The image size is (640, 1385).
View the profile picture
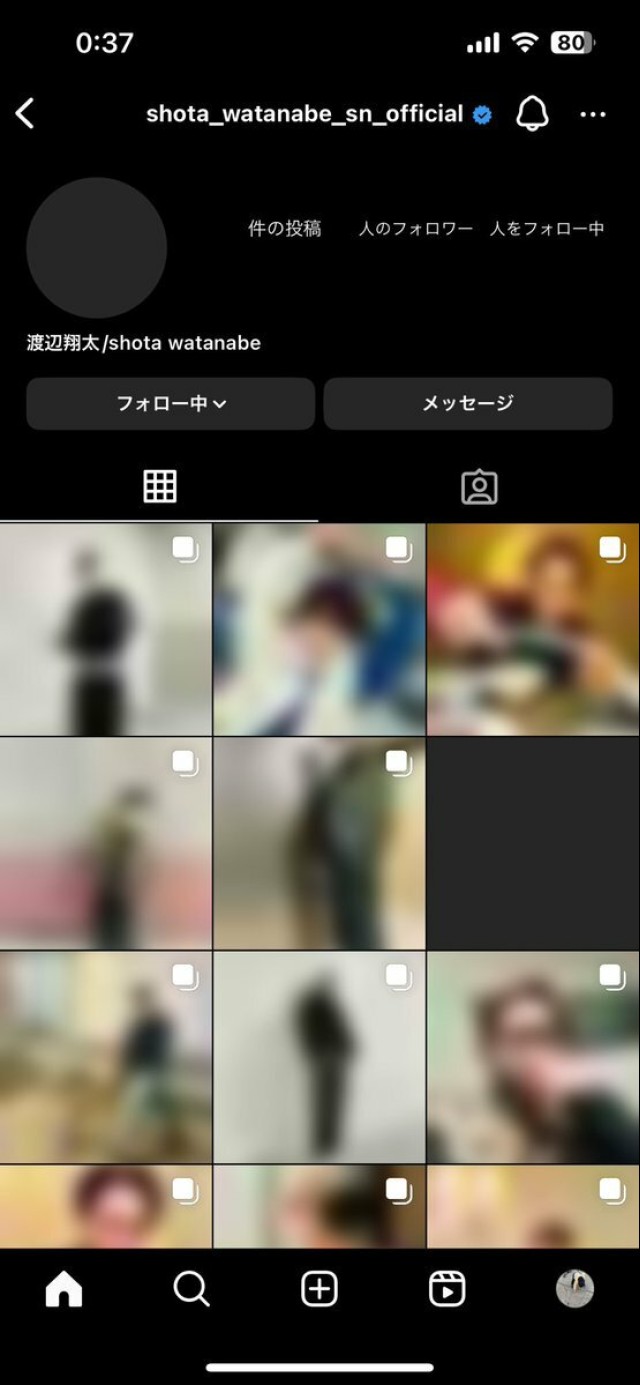(x=96, y=248)
